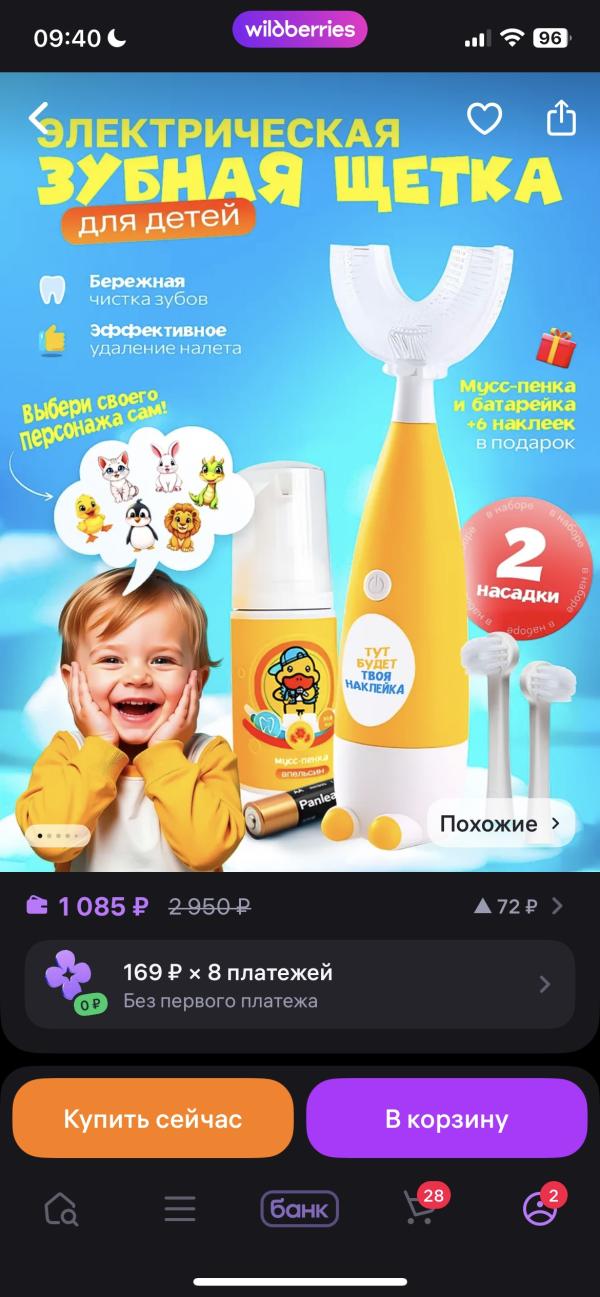Image resolution: width=600 pixels, height=1297 pixels.
Task: Share this product
Action: coord(561,118)
